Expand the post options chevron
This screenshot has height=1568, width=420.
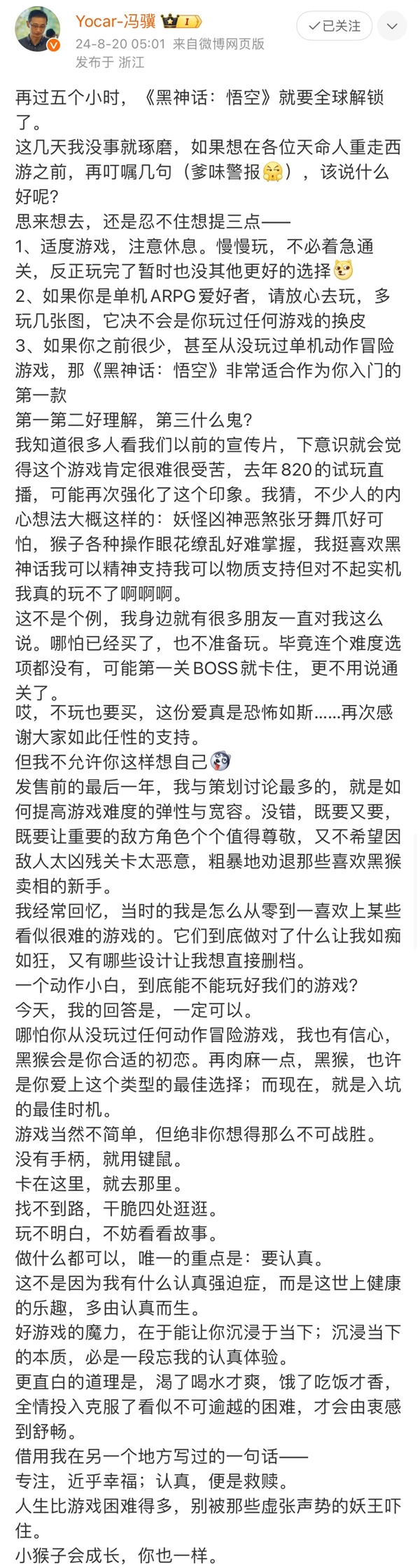coord(392,27)
